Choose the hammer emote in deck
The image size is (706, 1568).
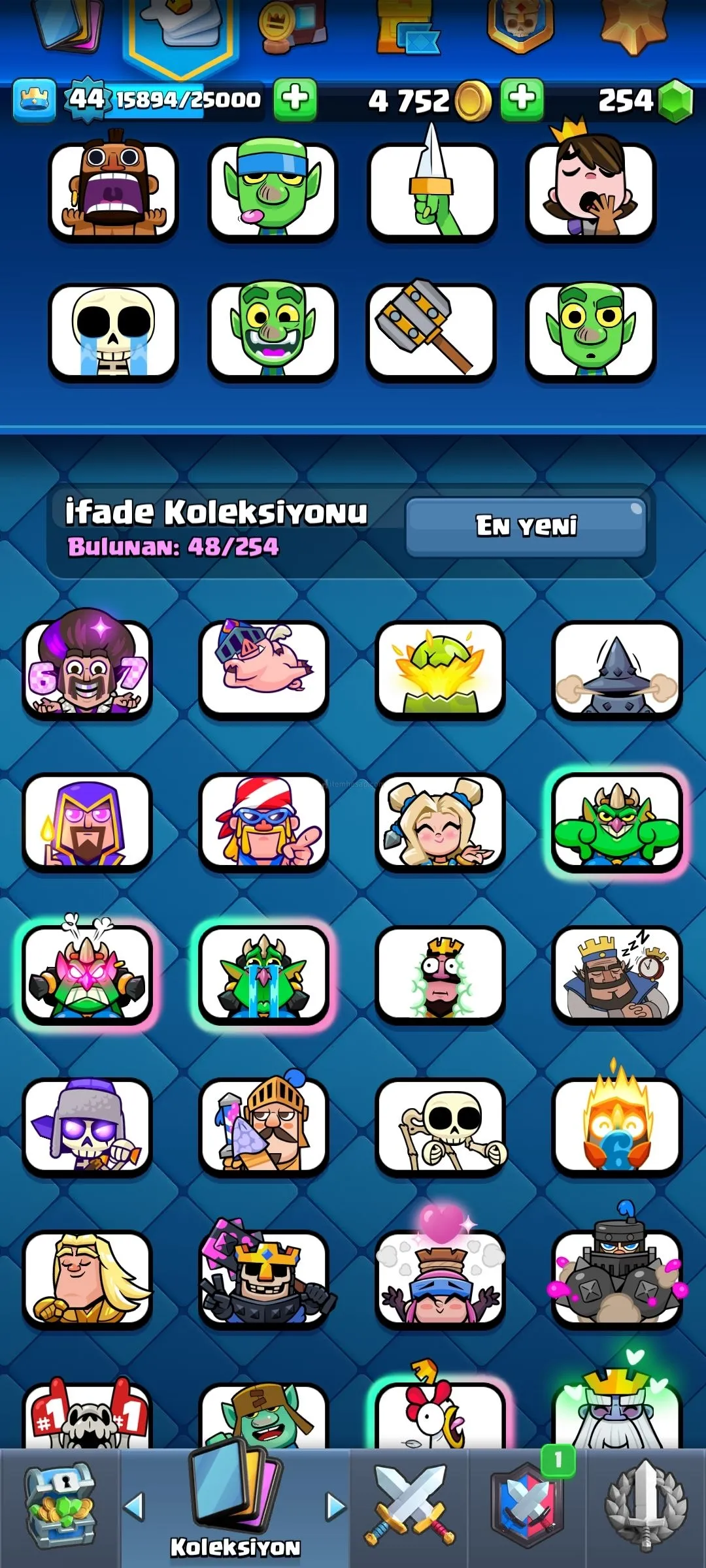431,332
